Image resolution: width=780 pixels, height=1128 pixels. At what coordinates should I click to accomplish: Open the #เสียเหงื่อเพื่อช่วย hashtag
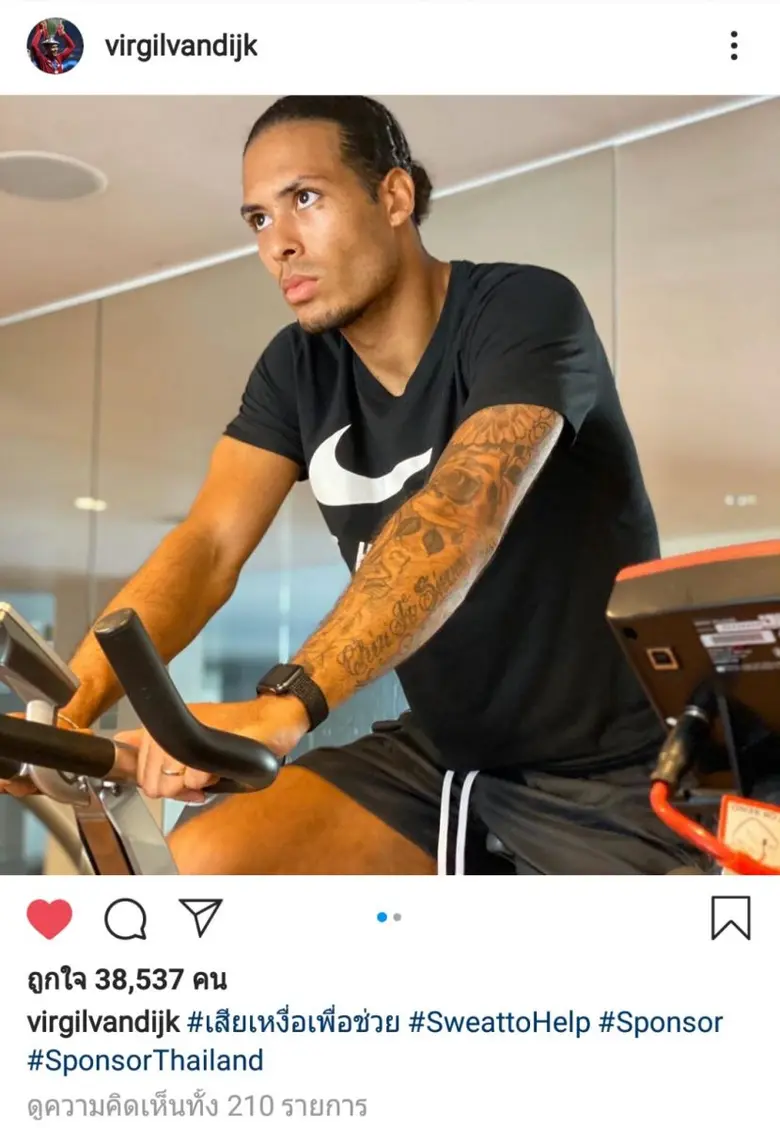pyautogui.click(x=294, y=1022)
